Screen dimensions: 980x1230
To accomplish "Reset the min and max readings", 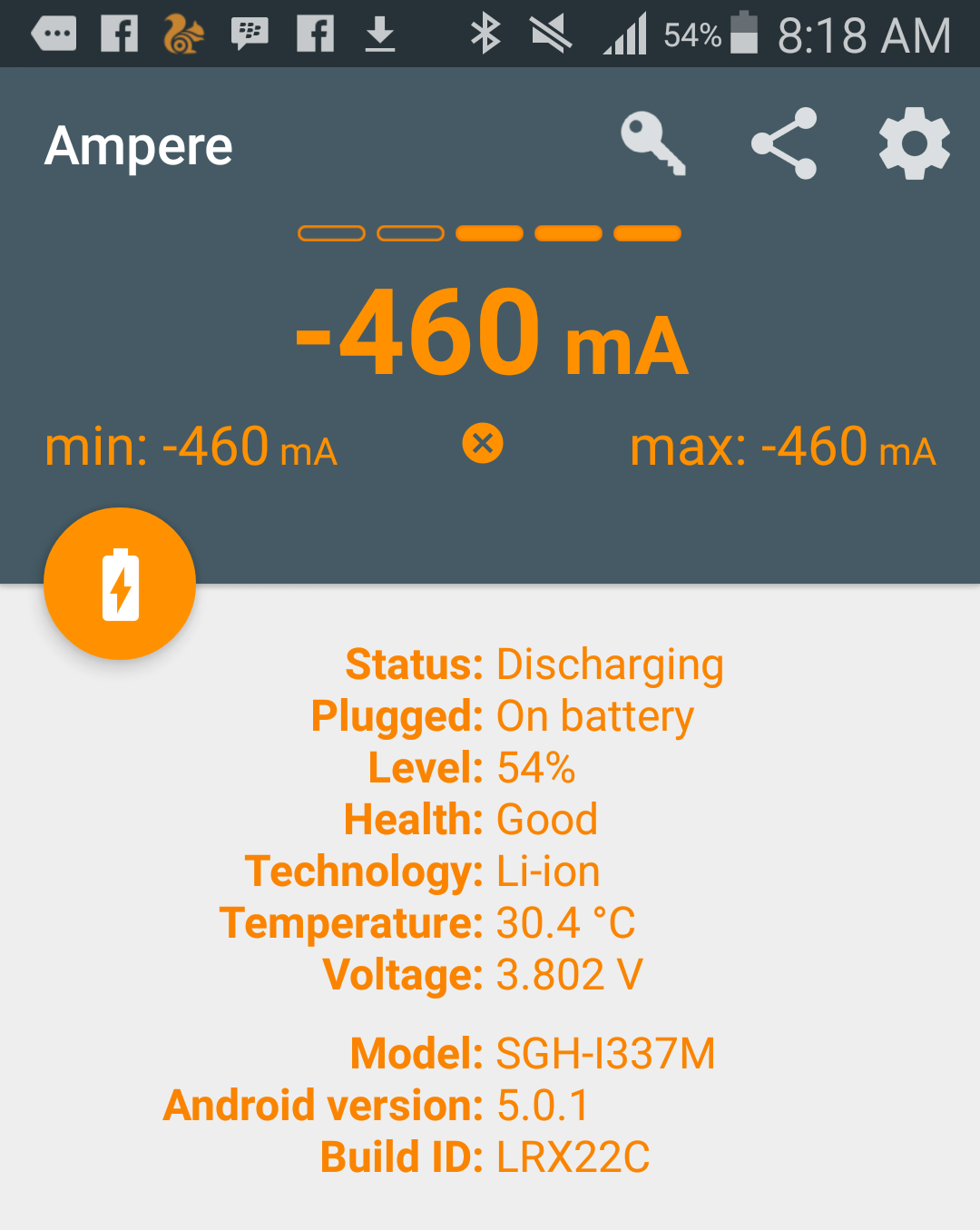I will click(x=483, y=444).
